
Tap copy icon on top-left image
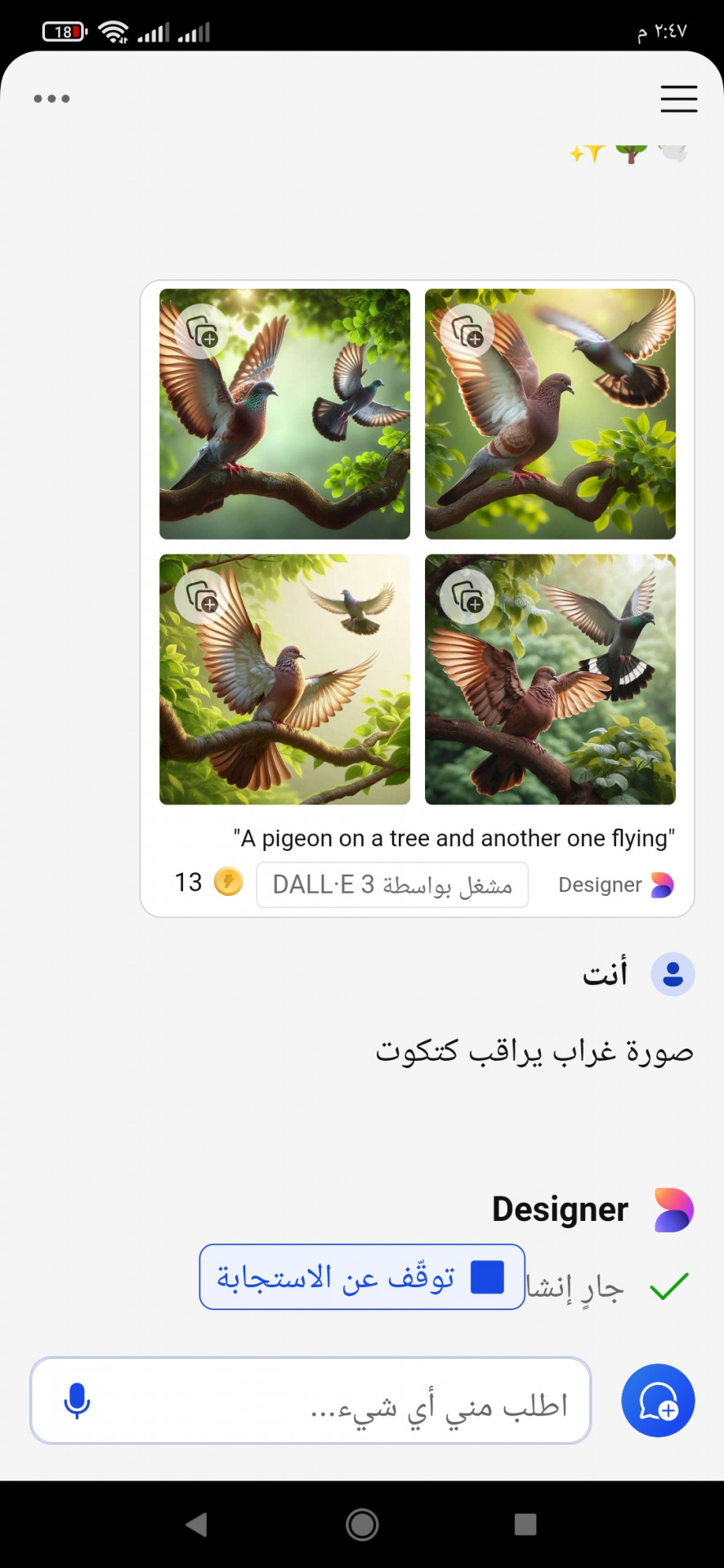point(201,332)
